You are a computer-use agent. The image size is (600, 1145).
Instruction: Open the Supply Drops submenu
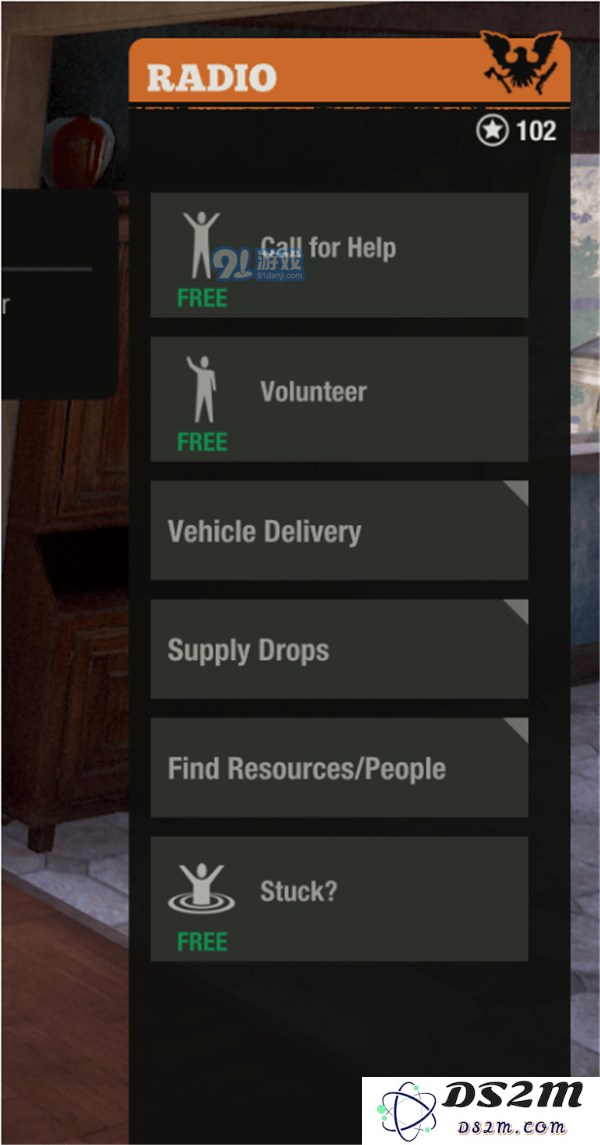coord(339,649)
